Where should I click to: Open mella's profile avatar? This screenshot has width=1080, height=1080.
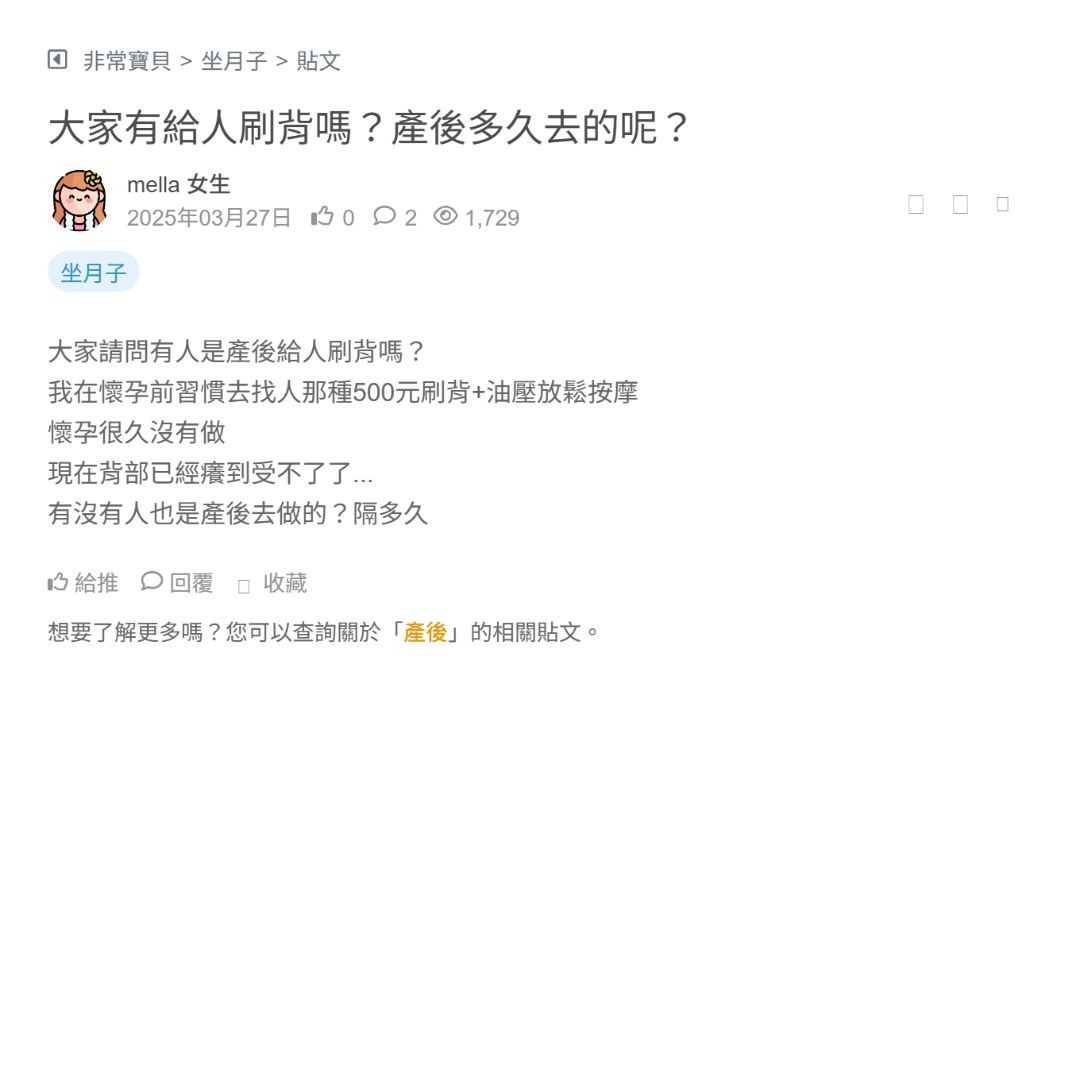tap(80, 200)
